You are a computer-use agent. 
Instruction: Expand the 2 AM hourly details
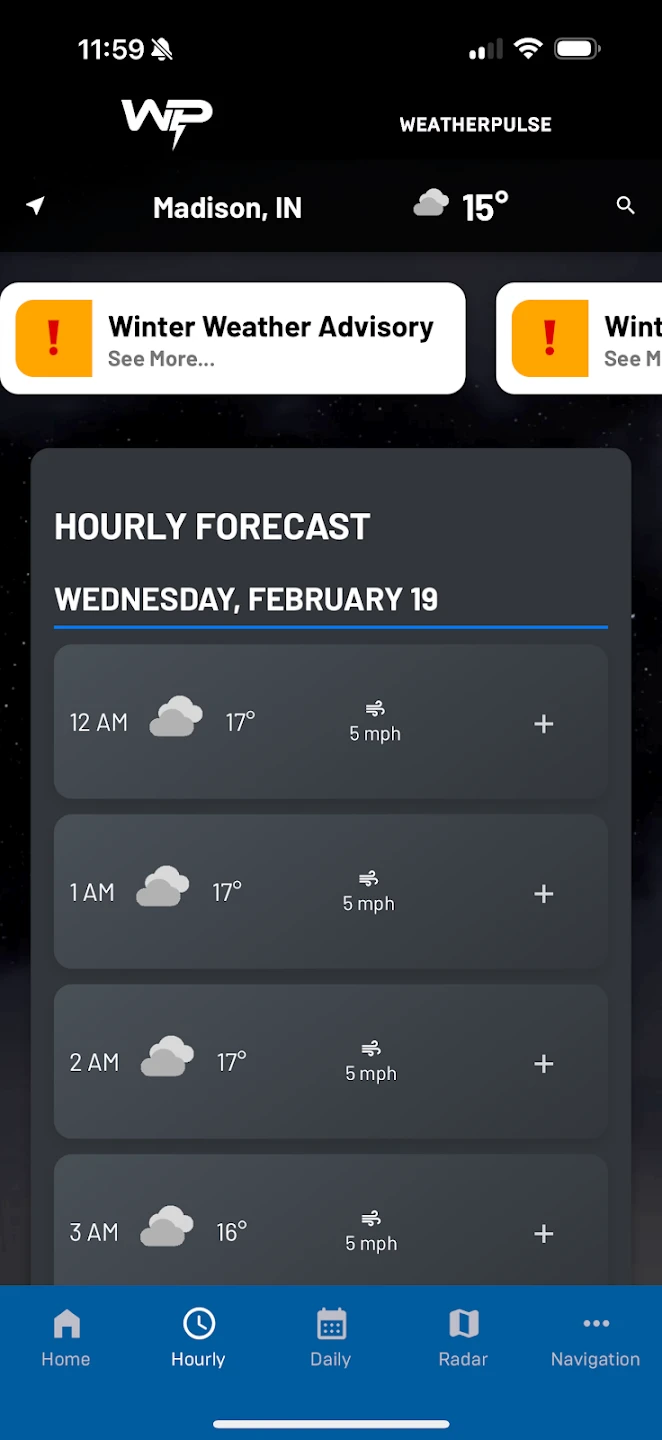click(x=543, y=1064)
